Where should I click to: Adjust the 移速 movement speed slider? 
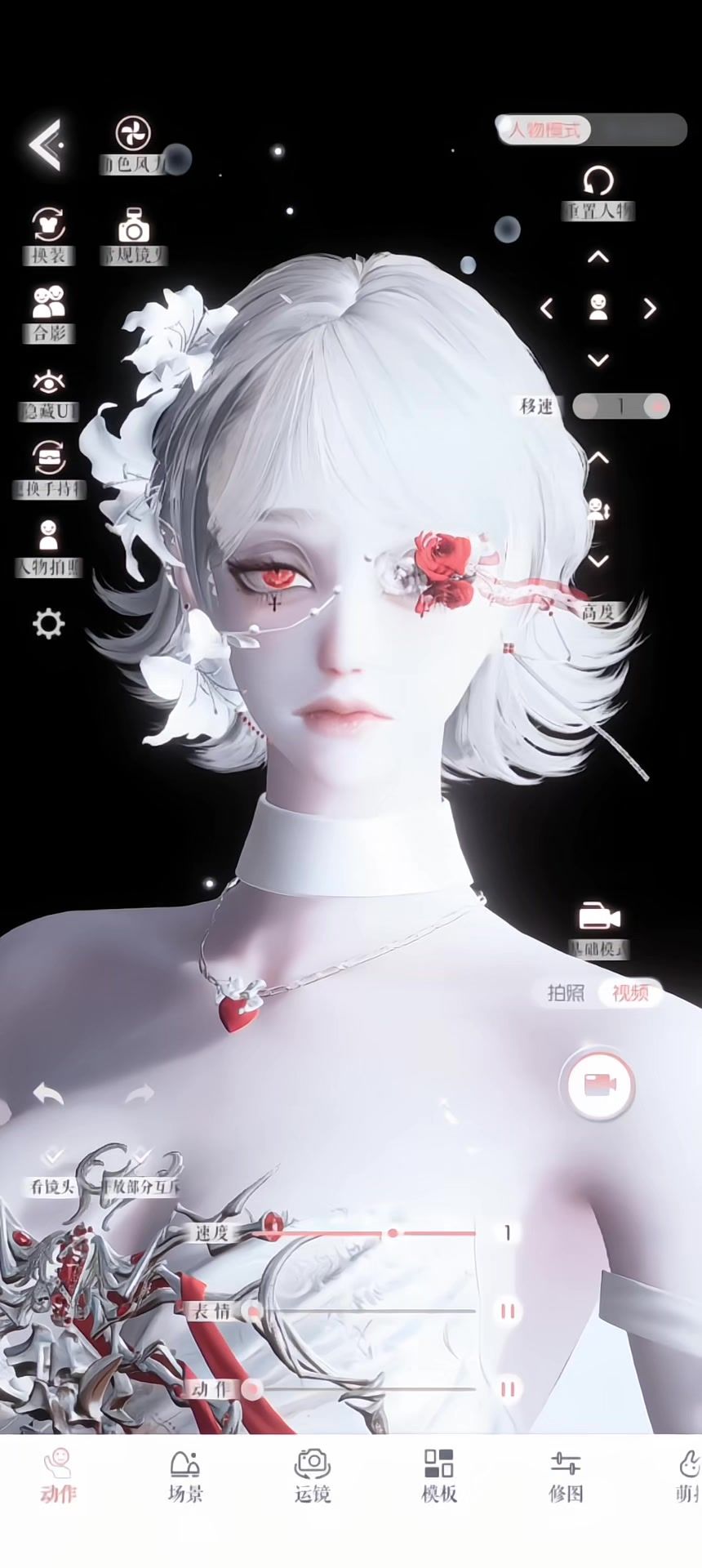click(620, 406)
